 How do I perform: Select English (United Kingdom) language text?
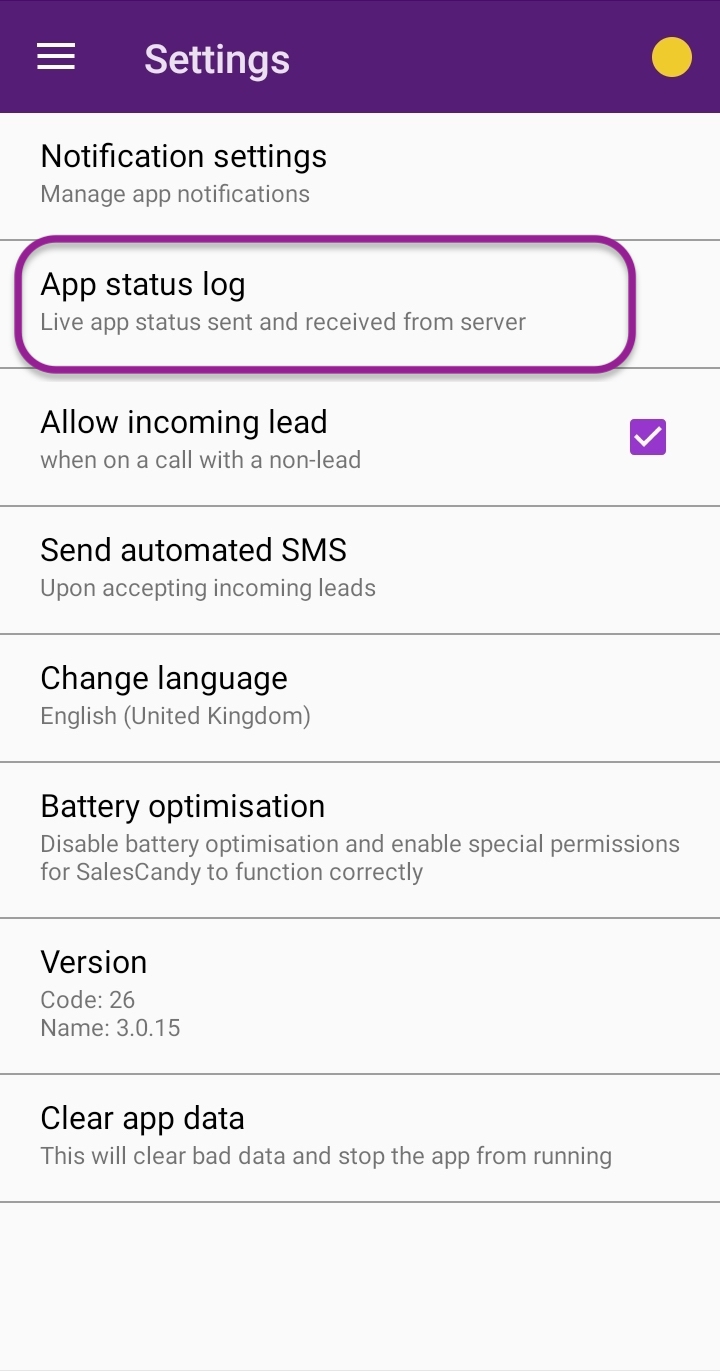175,716
